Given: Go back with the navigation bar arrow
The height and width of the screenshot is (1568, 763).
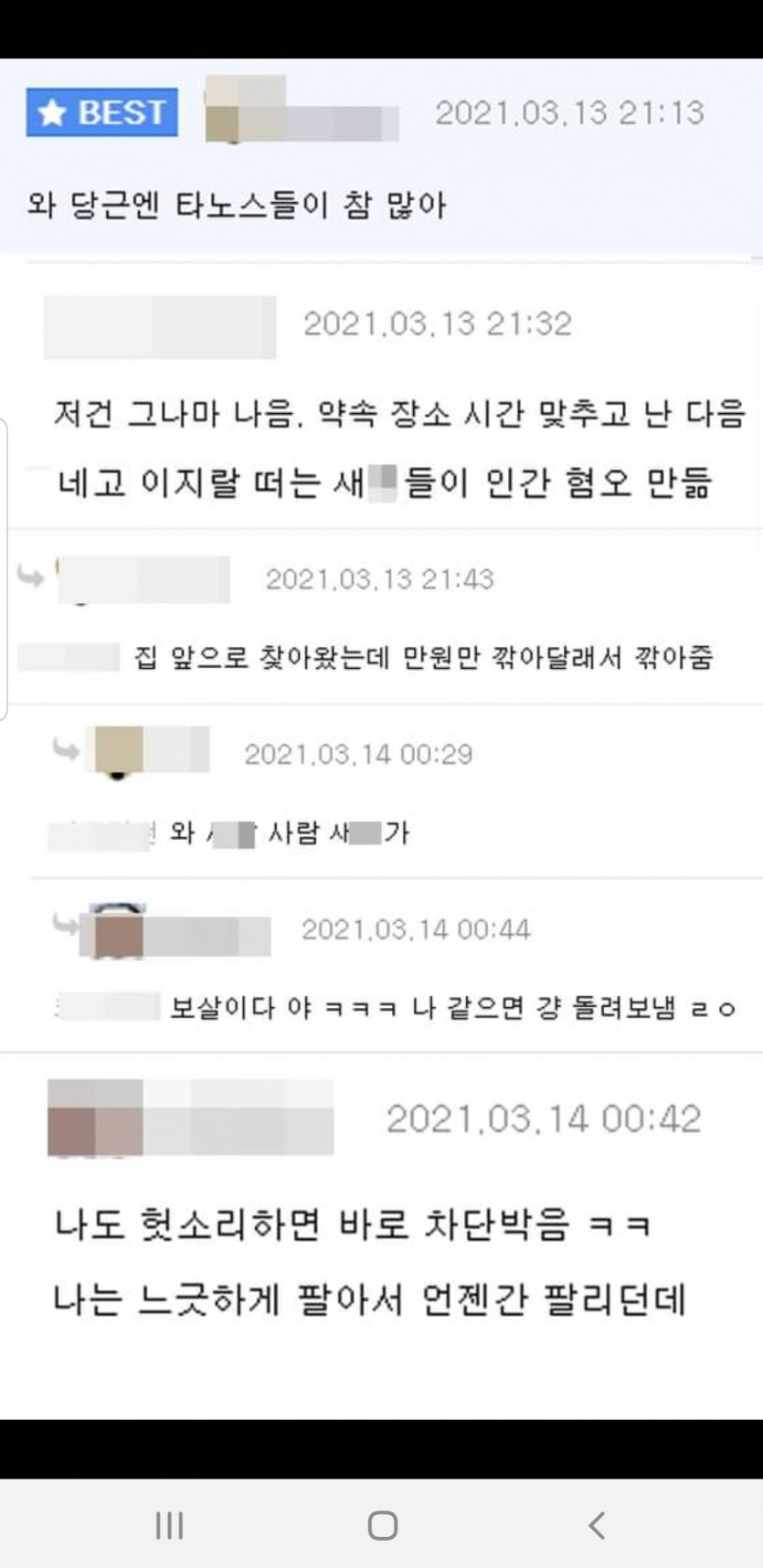Looking at the screenshot, I should 597,1525.
